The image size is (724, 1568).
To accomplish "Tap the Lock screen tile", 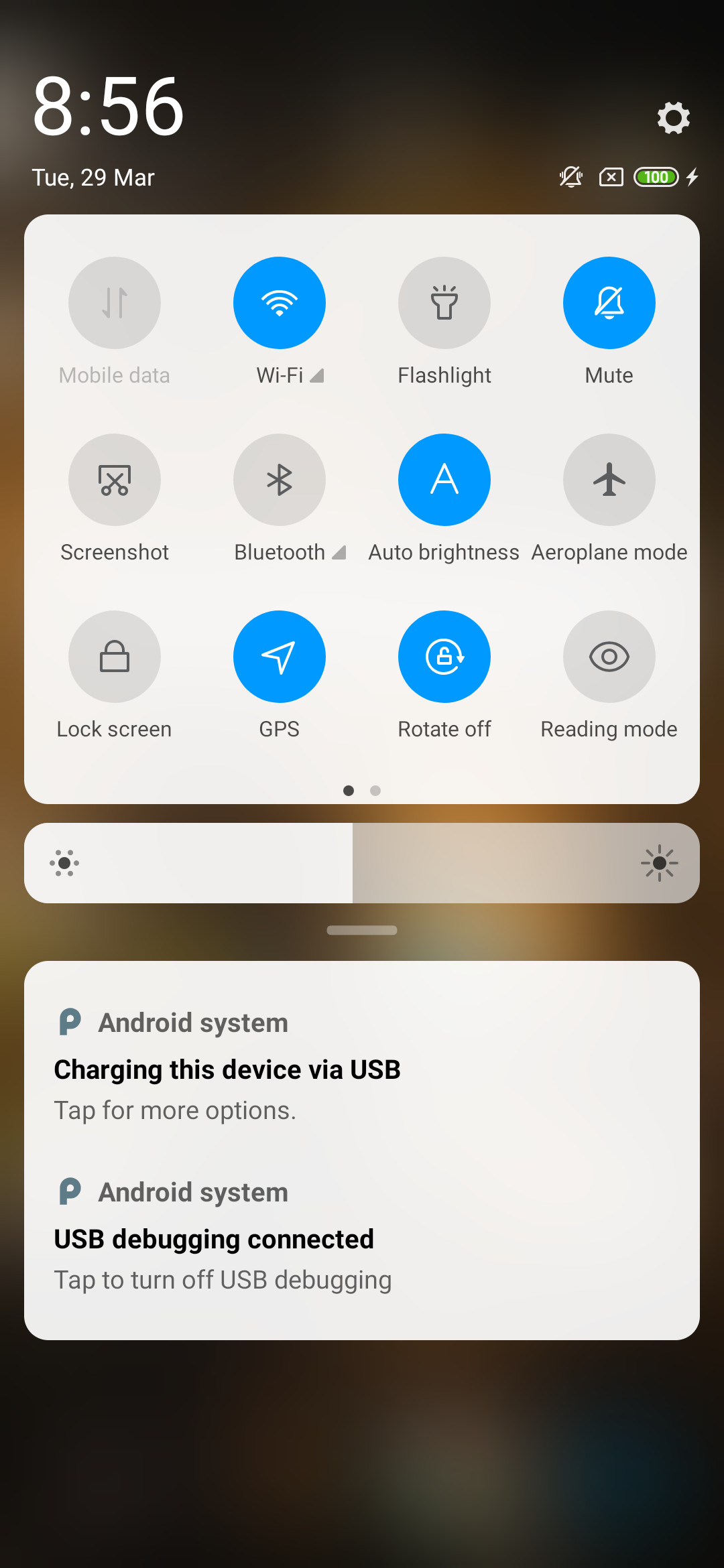I will (x=115, y=657).
